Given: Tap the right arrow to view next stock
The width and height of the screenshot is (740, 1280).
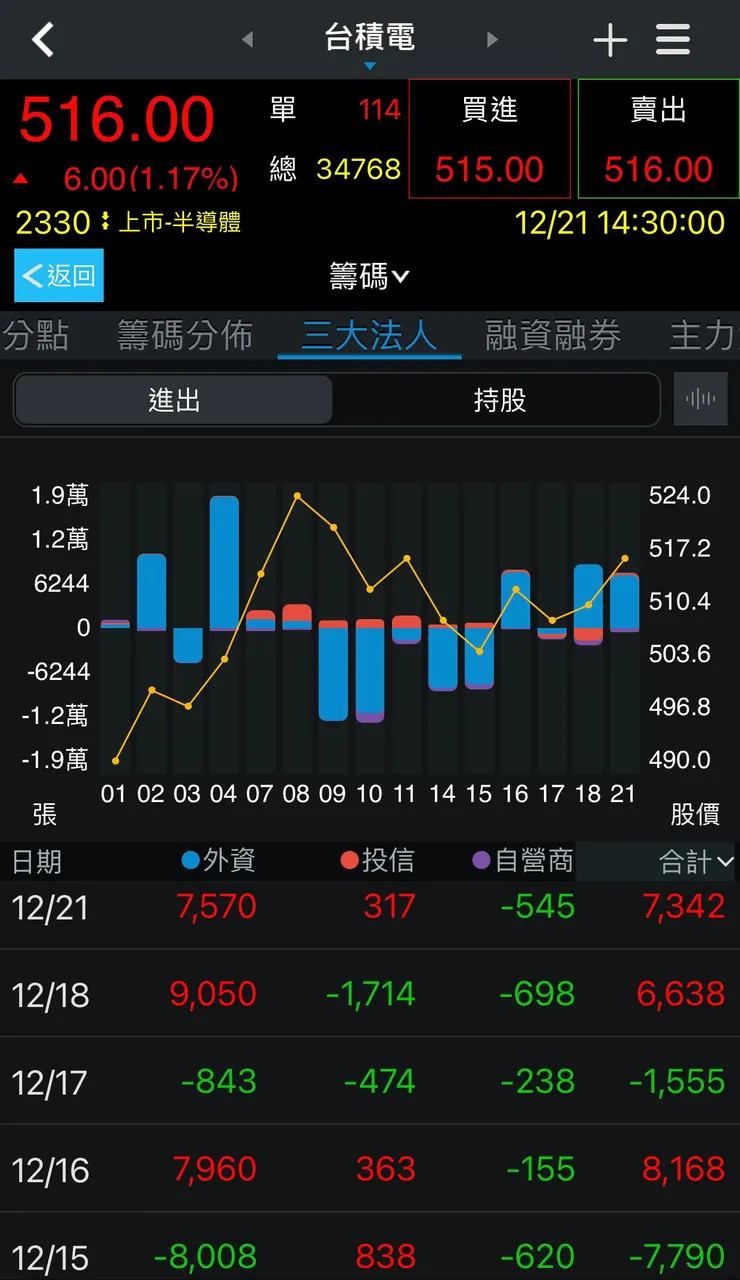Looking at the screenshot, I should coord(492,40).
